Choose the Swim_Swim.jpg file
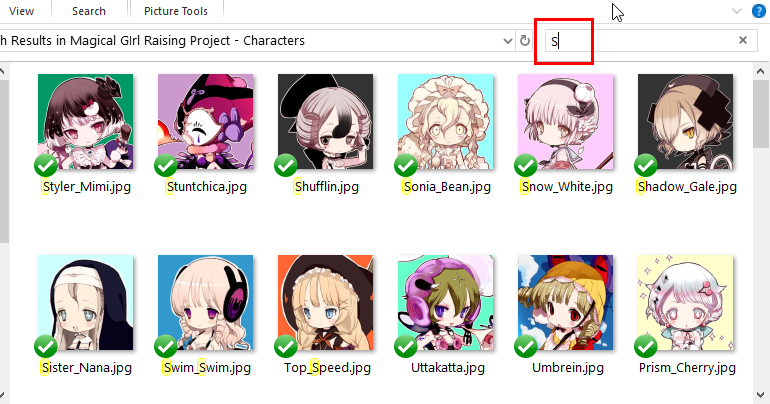Viewport: 770px width, 404px height. pos(205,305)
